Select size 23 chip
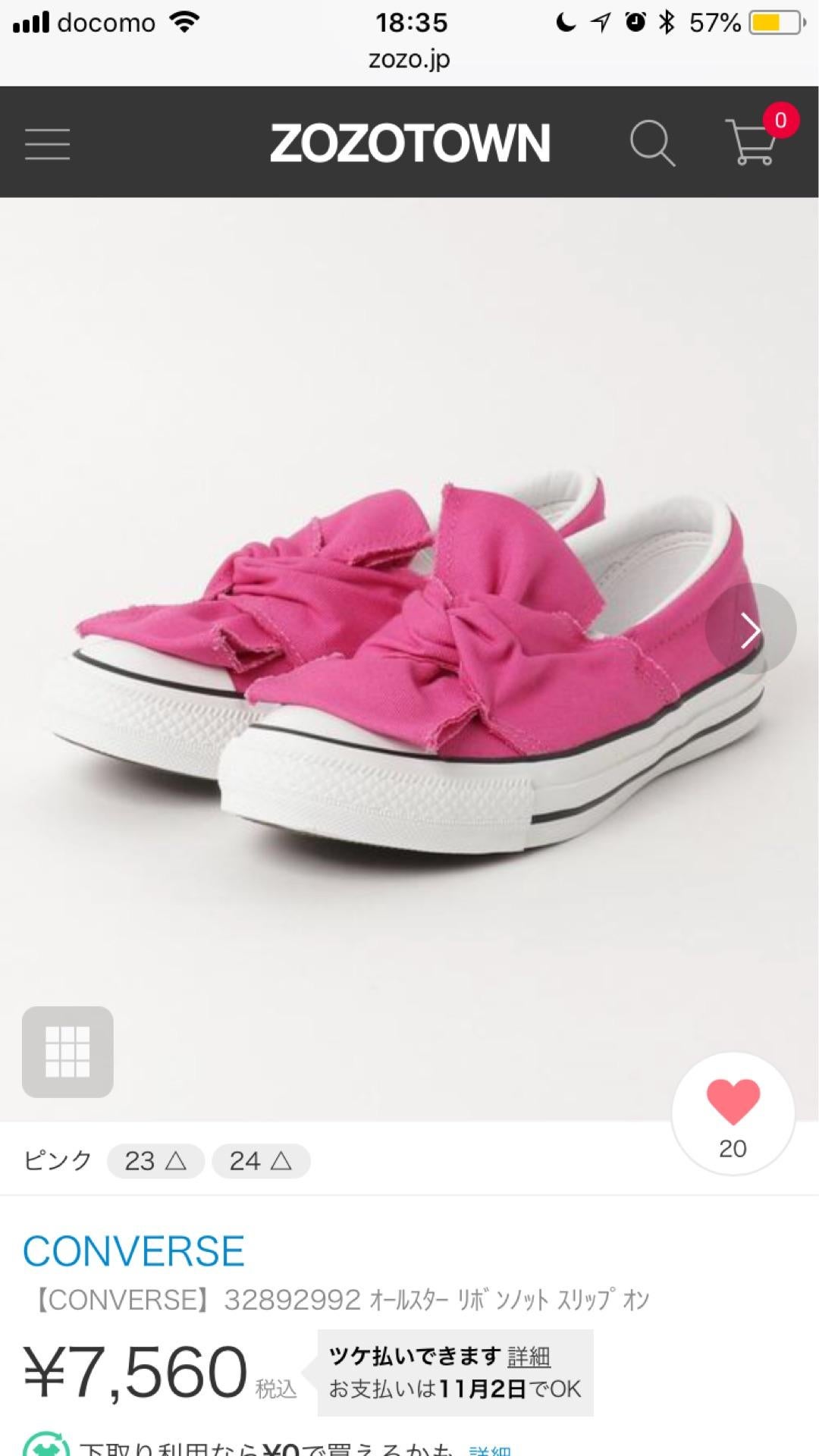819x1456 pixels. pos(155,1161)
